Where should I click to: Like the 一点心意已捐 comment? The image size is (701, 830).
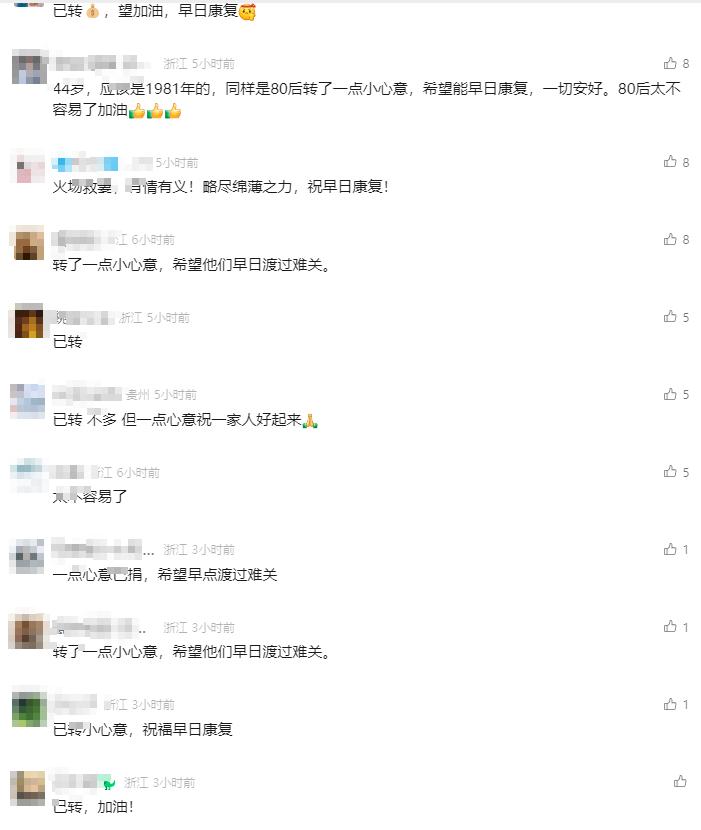click(670, 549)
